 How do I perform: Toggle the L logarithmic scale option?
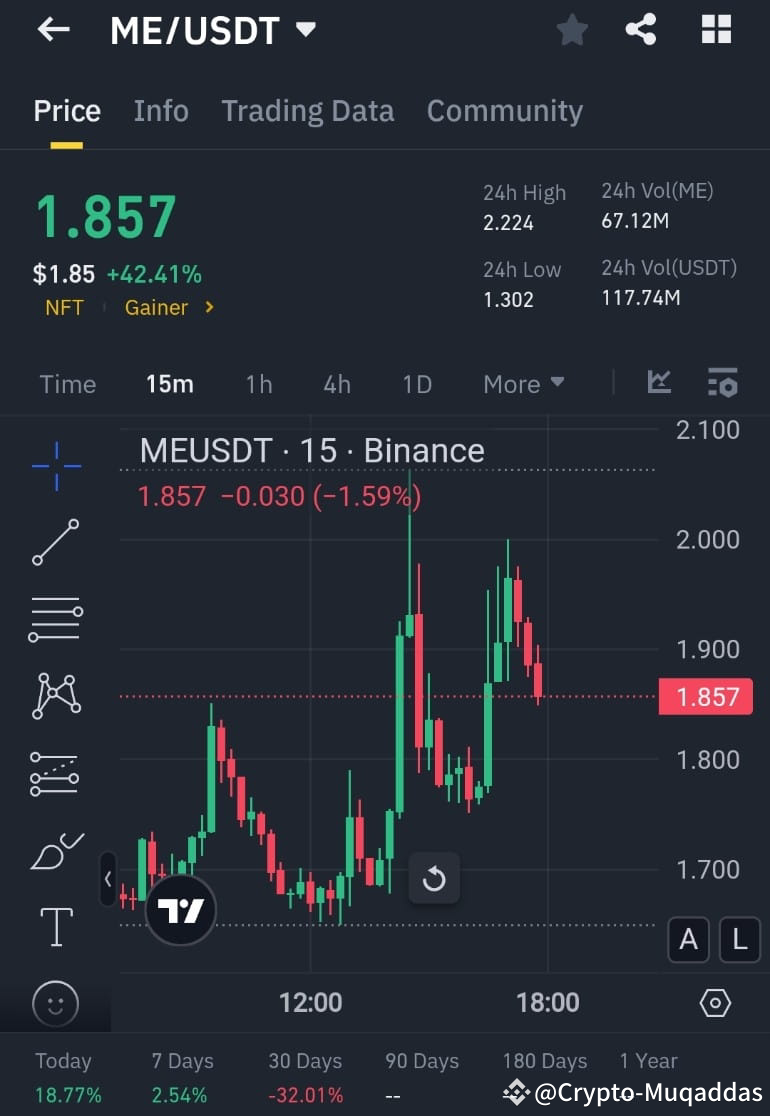pos(740,940)
